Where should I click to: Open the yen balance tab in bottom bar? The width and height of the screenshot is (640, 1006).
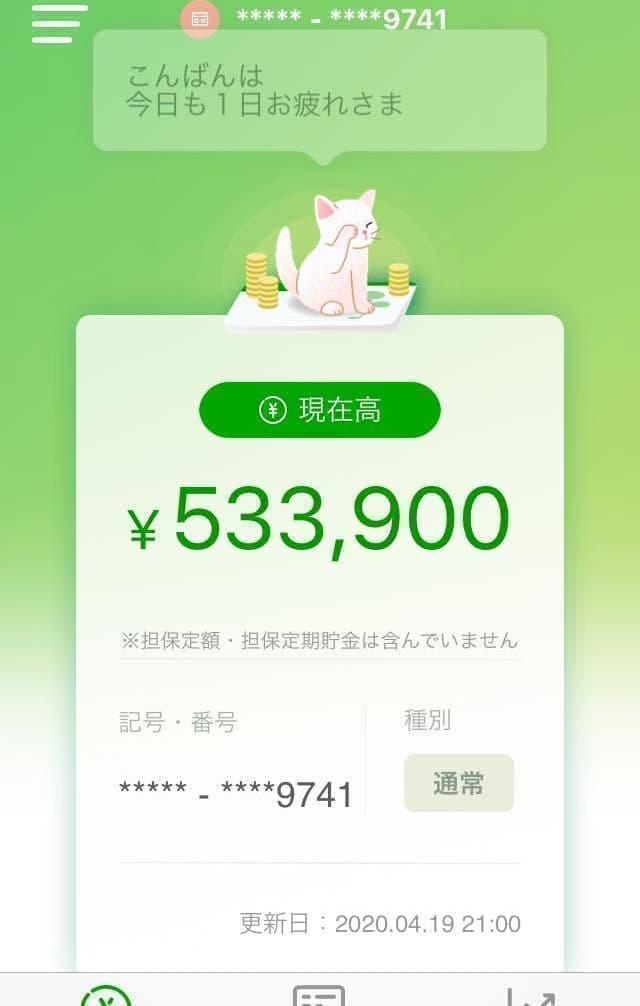[x=106, y=995]
